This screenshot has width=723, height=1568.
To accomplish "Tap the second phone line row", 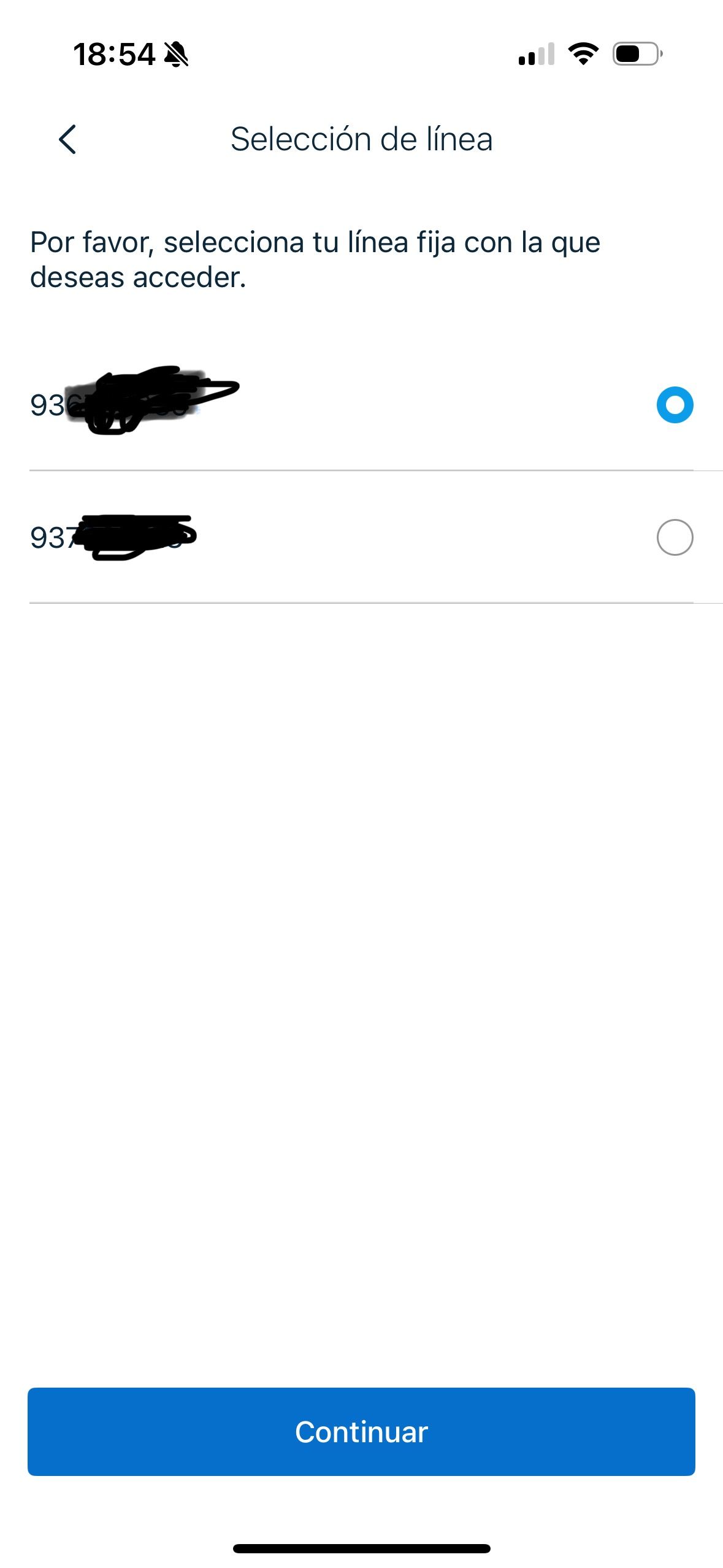I will (361, 537).
